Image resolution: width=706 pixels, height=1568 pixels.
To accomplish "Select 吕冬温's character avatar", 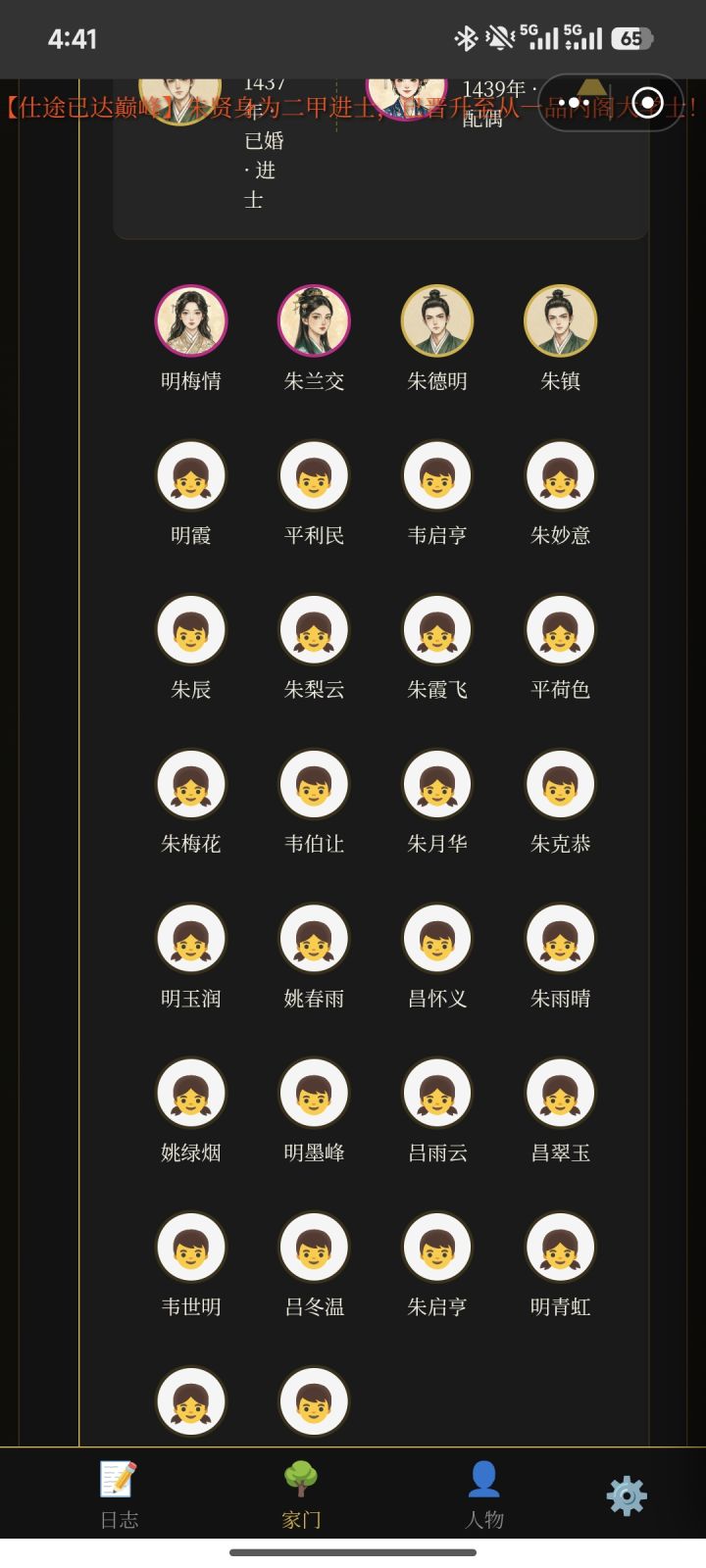I will point(314,1247).
